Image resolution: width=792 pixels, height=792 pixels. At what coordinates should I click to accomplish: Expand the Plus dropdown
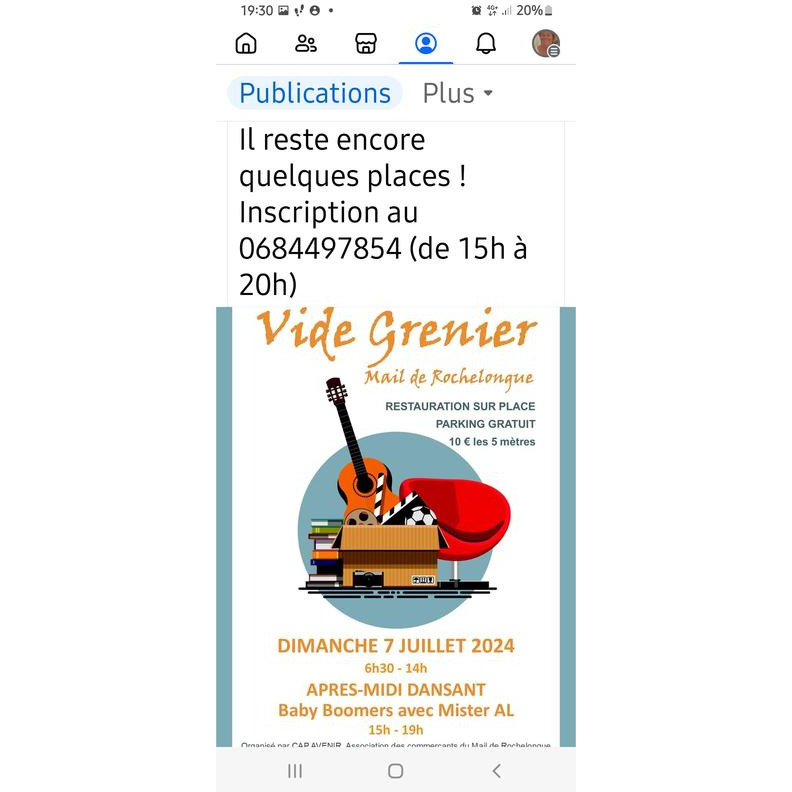point(458,93)
